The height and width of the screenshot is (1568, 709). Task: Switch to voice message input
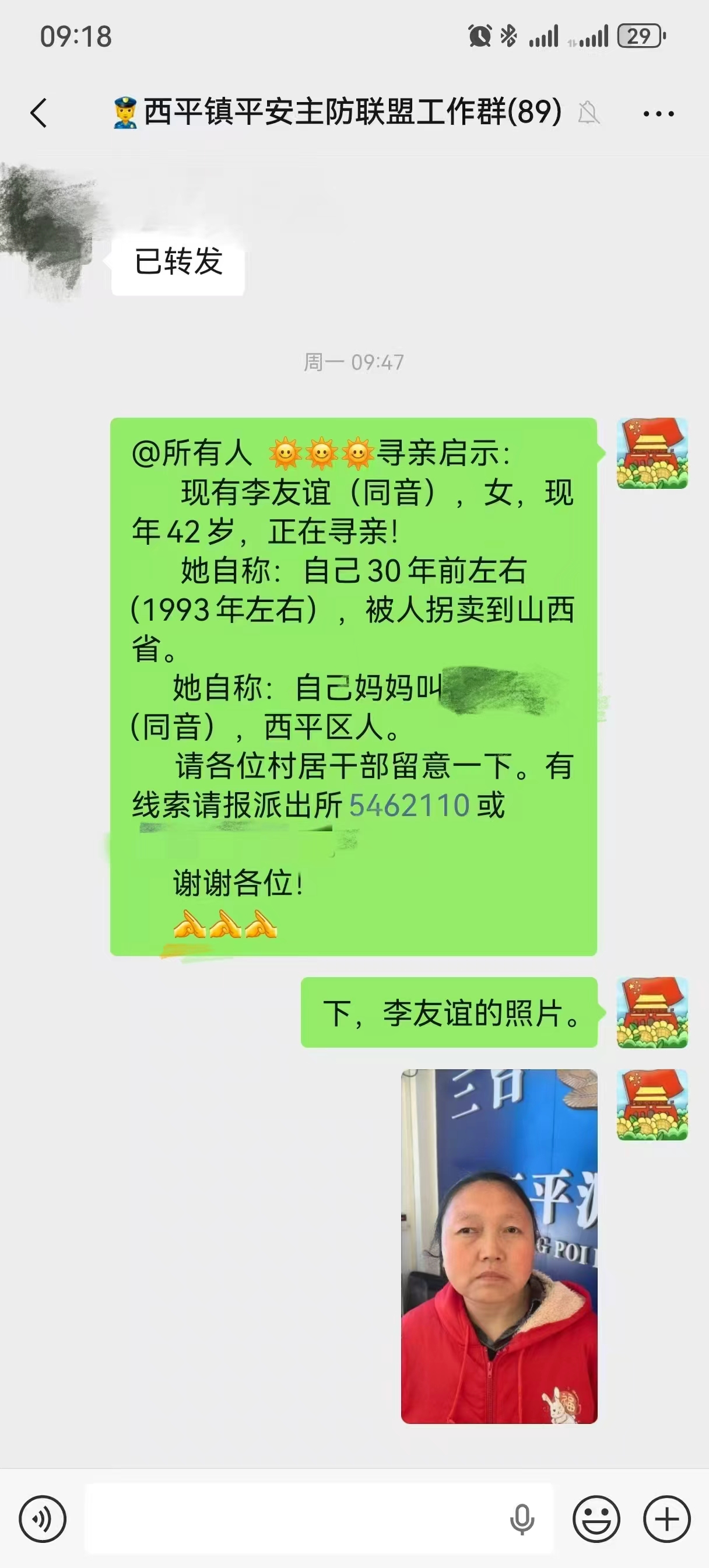pos(43,1518)
